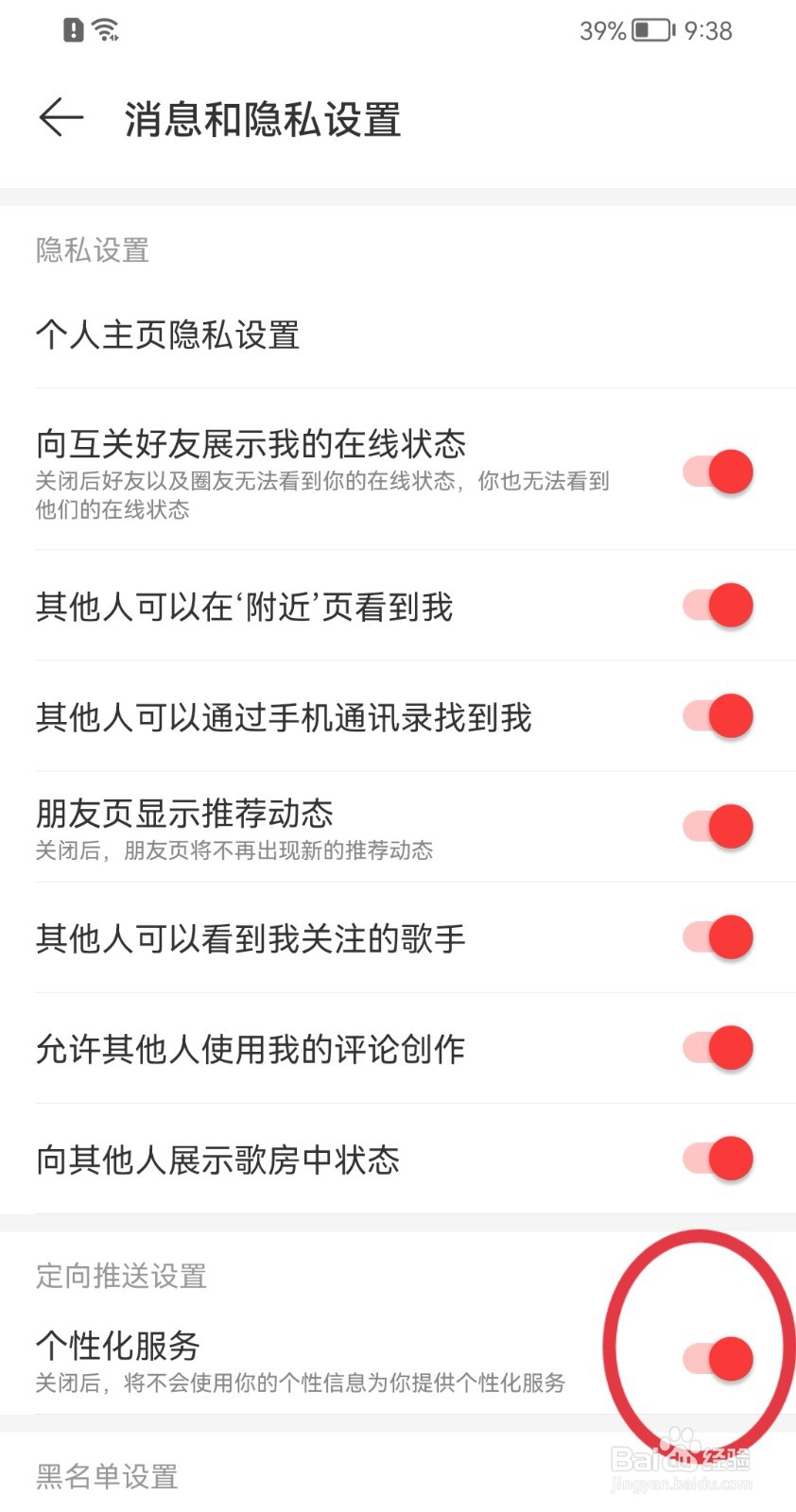
Task: Turn off 允许其他人使用我的评论创作
Action: (x=718, y=1048)
